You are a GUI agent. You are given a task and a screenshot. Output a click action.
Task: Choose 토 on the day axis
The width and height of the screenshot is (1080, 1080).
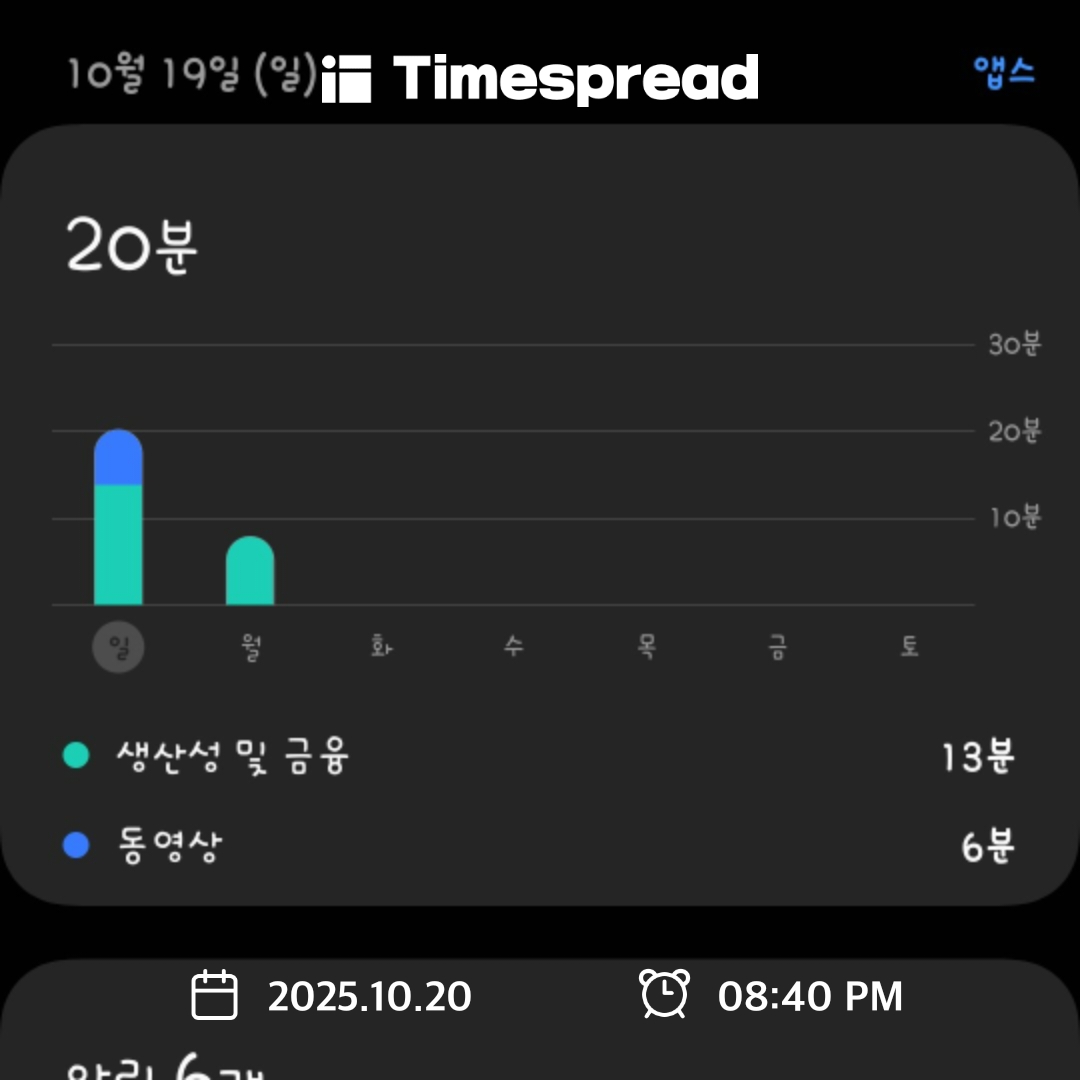(x=908, y=647)
